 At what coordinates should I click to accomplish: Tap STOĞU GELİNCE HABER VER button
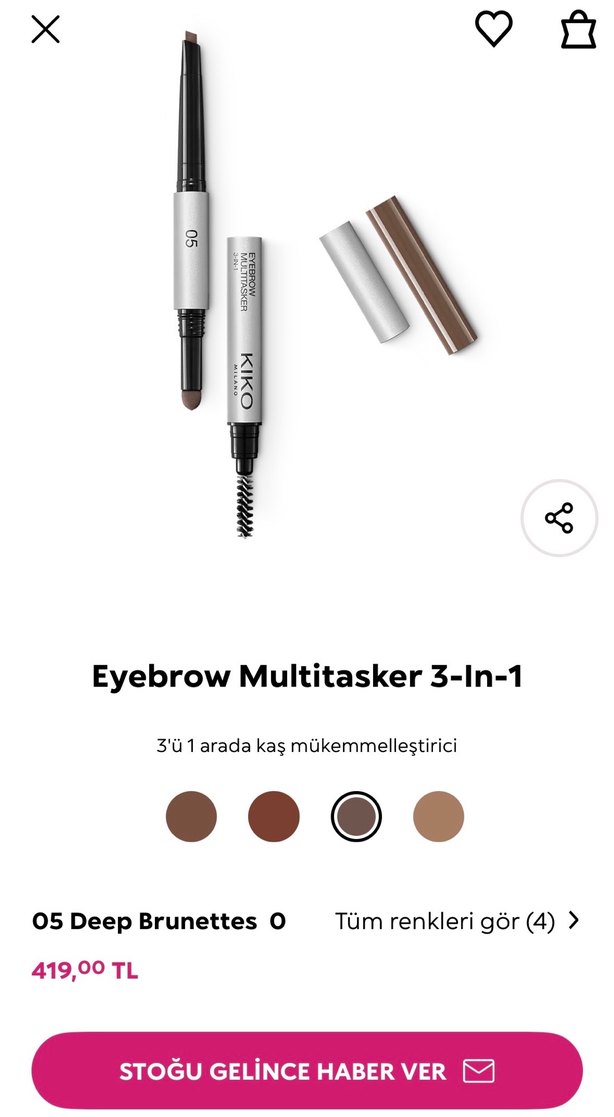(307, 1071)
